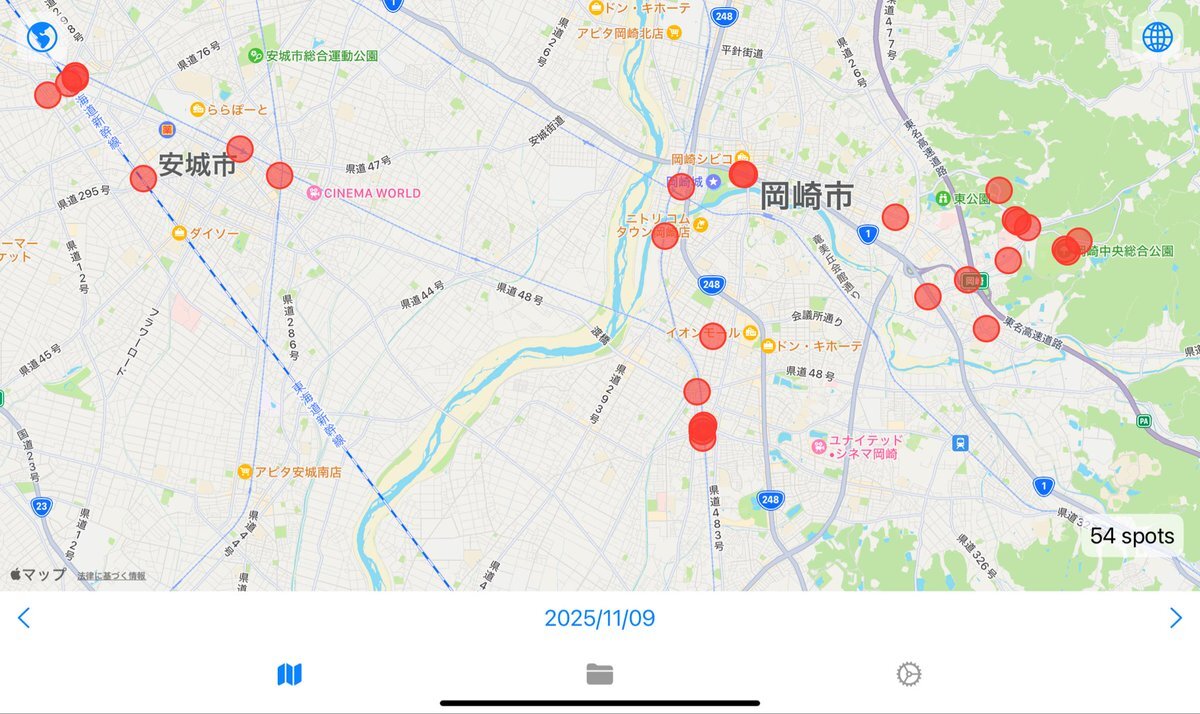
Task: Go to the previous day
Action: coord(24,618)
